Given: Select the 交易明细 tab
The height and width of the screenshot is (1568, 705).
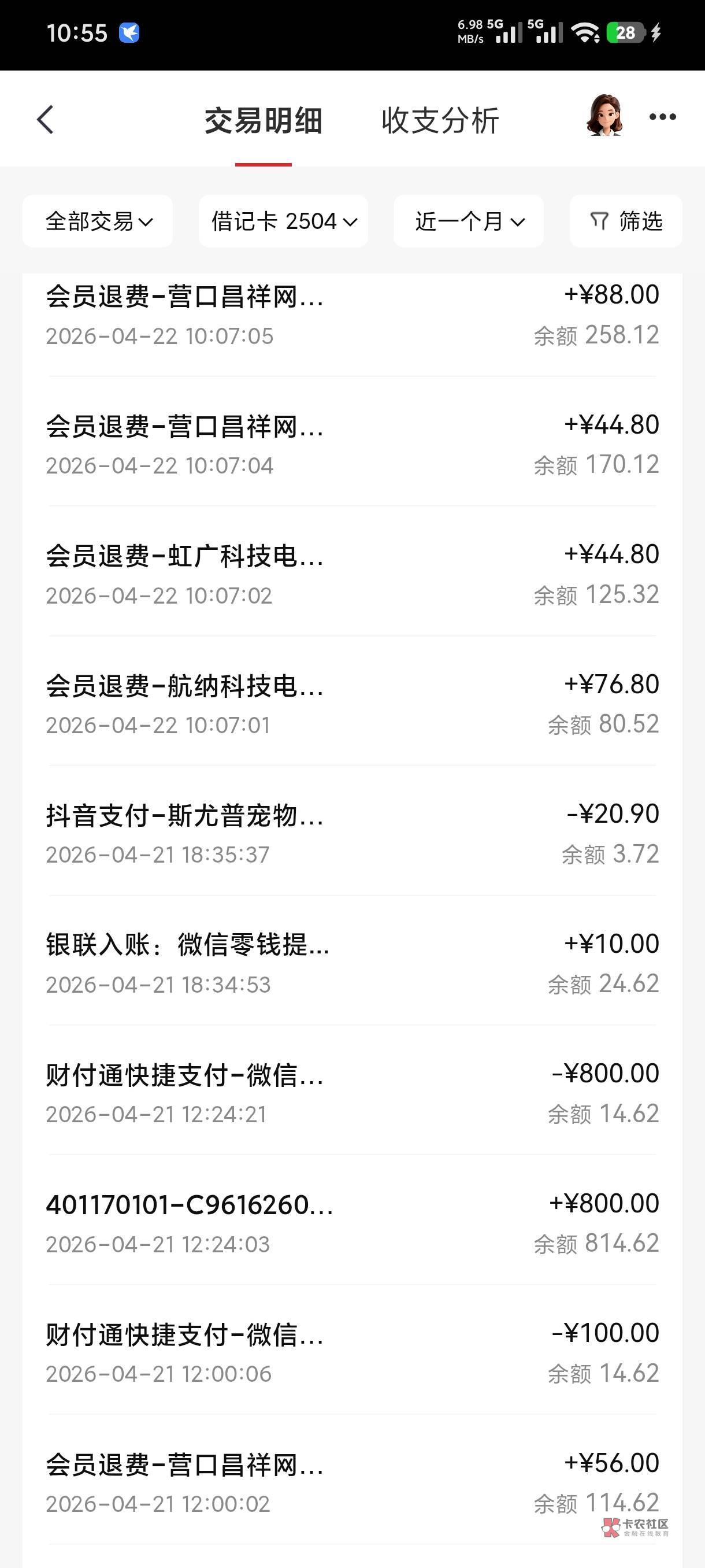Looking at the screenshot, I should click(x=264, y=120).
